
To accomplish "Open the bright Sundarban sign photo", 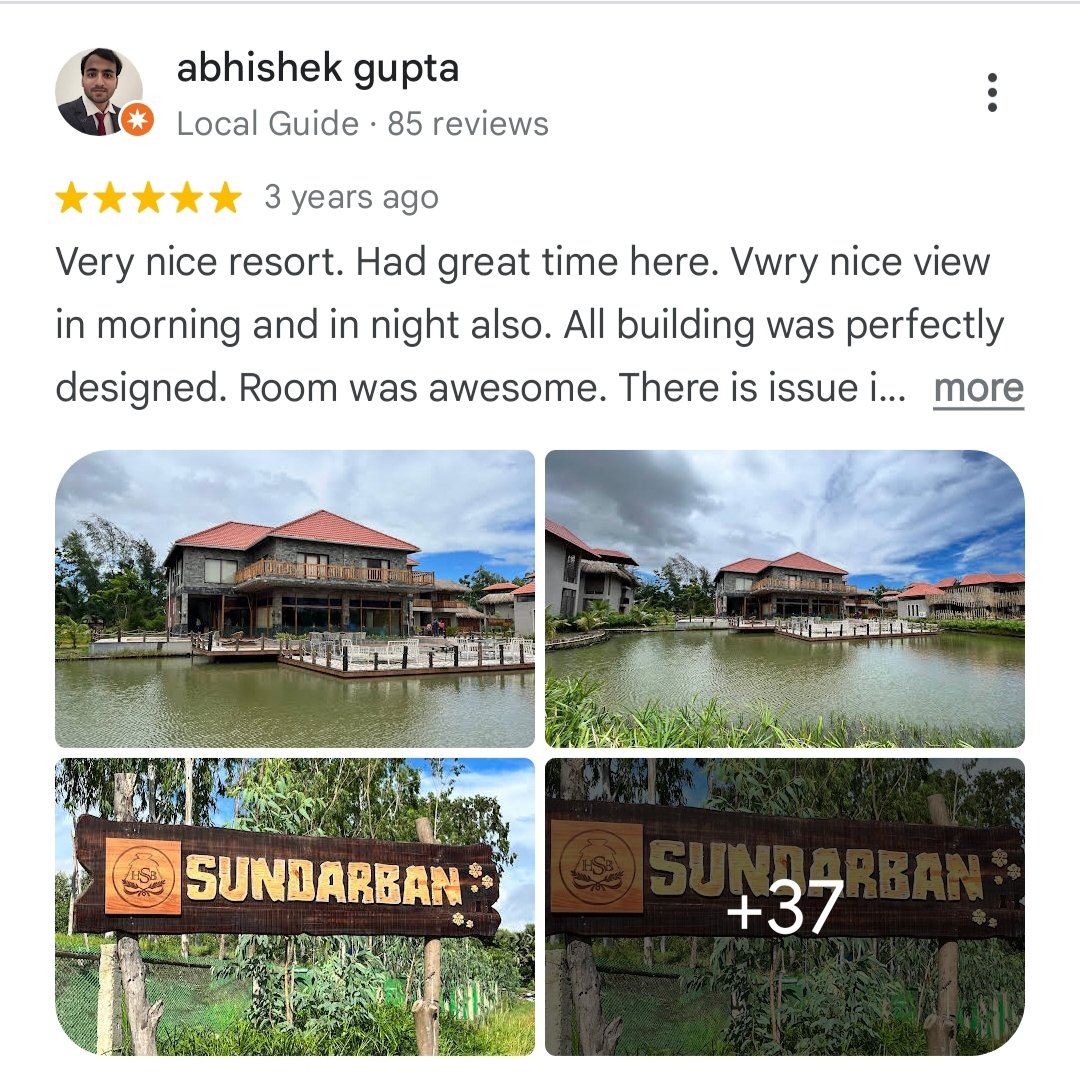I will 295,906.
